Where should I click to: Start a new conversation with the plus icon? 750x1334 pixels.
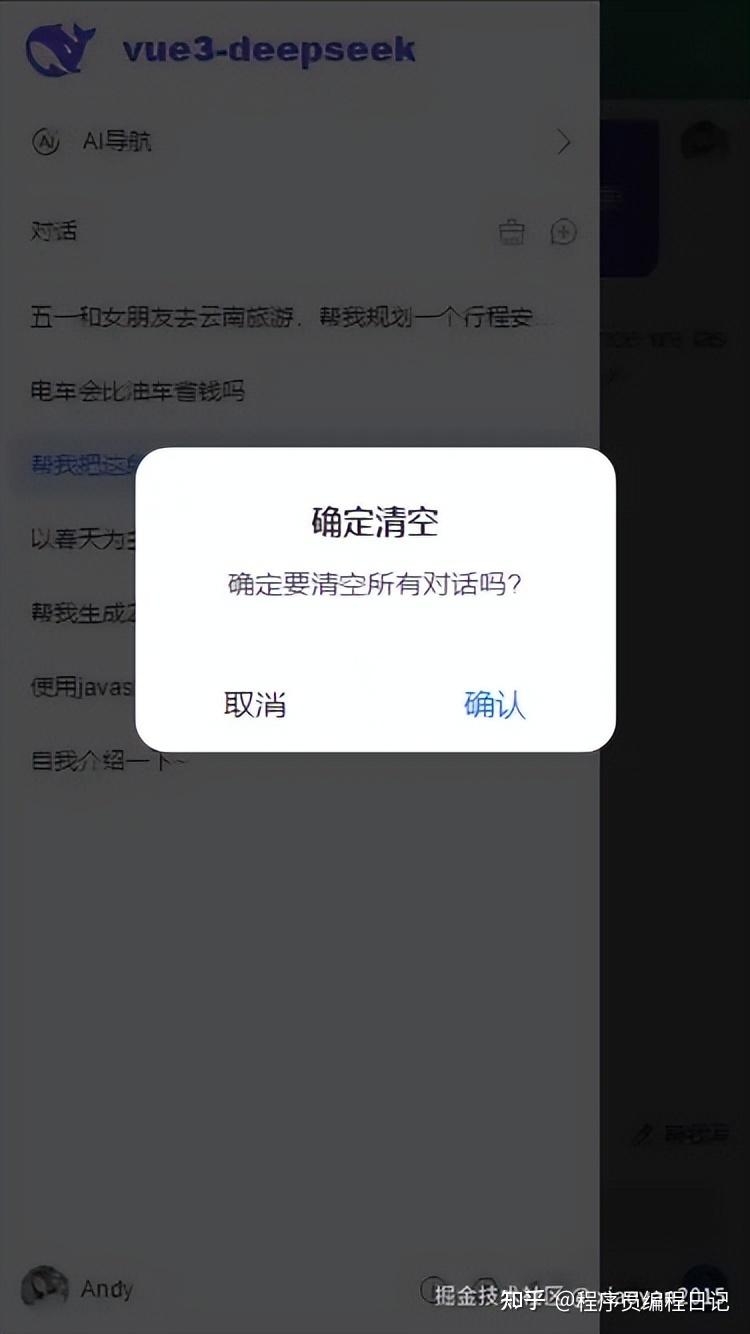(x=565, y=232)
